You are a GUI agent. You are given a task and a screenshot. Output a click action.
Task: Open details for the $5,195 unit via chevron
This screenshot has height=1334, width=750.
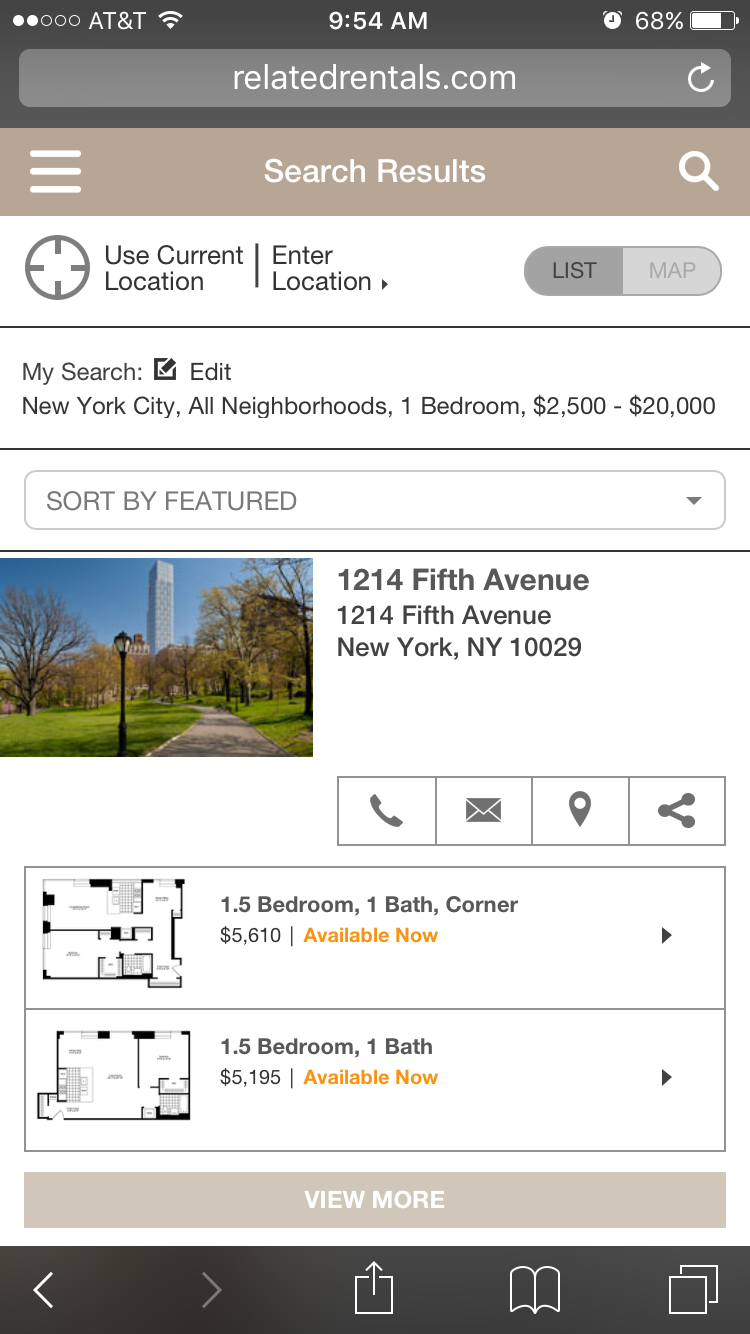[666, 1077]
